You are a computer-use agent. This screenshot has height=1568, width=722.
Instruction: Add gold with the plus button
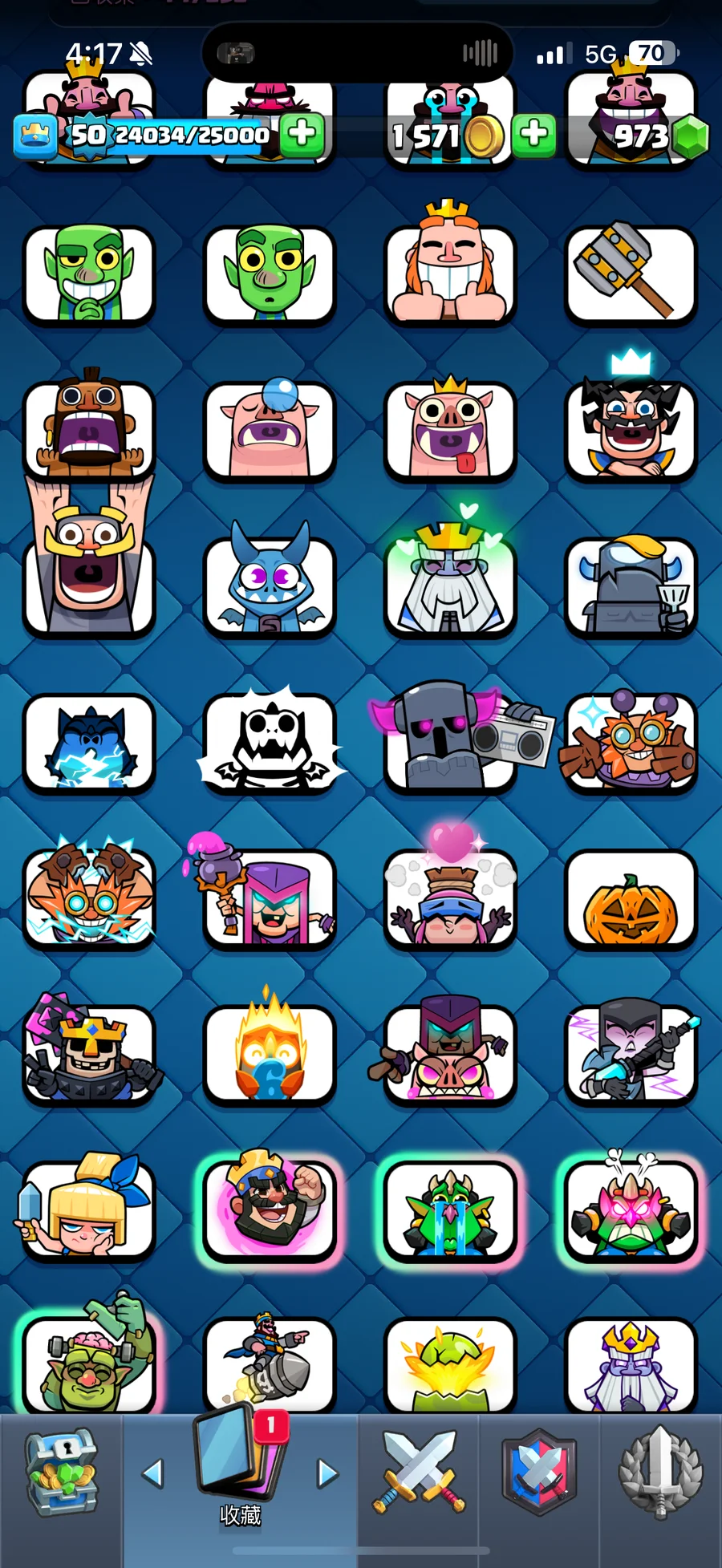tap(534, 134)
